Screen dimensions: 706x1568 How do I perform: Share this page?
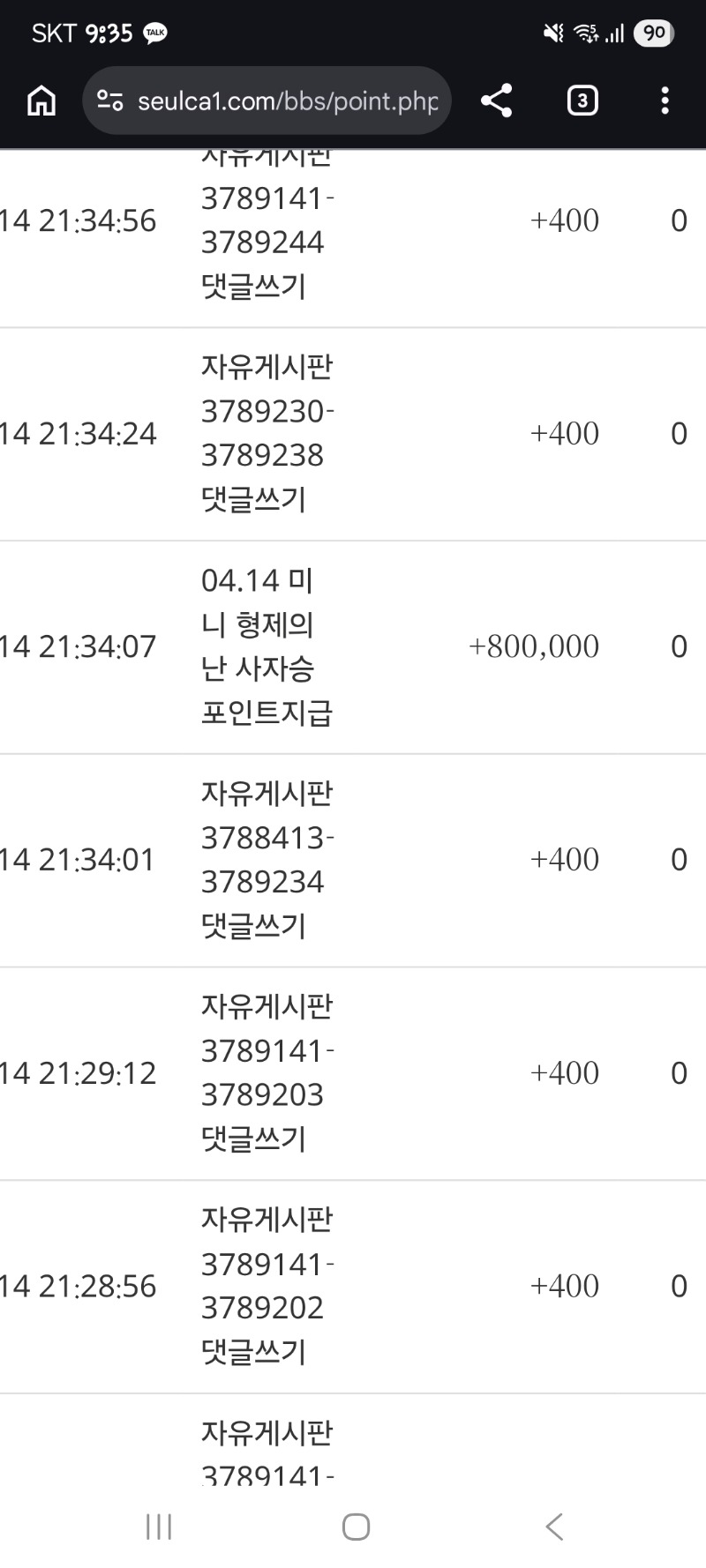tap(497, 101)
